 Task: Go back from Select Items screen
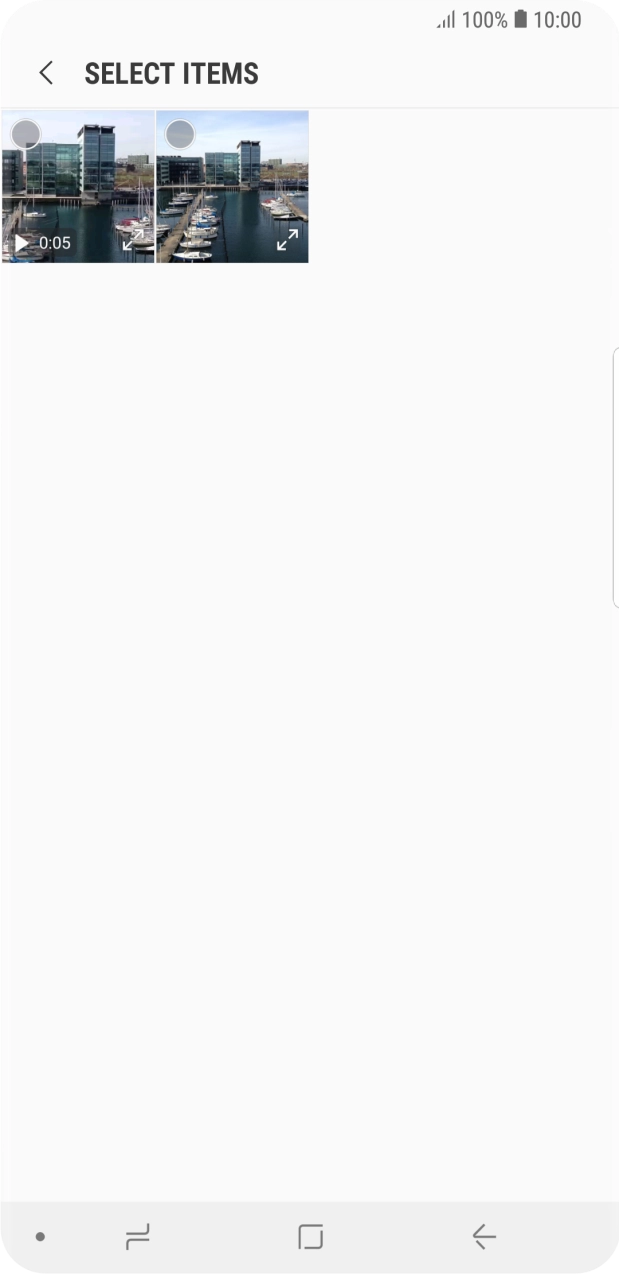pos(46,73)
